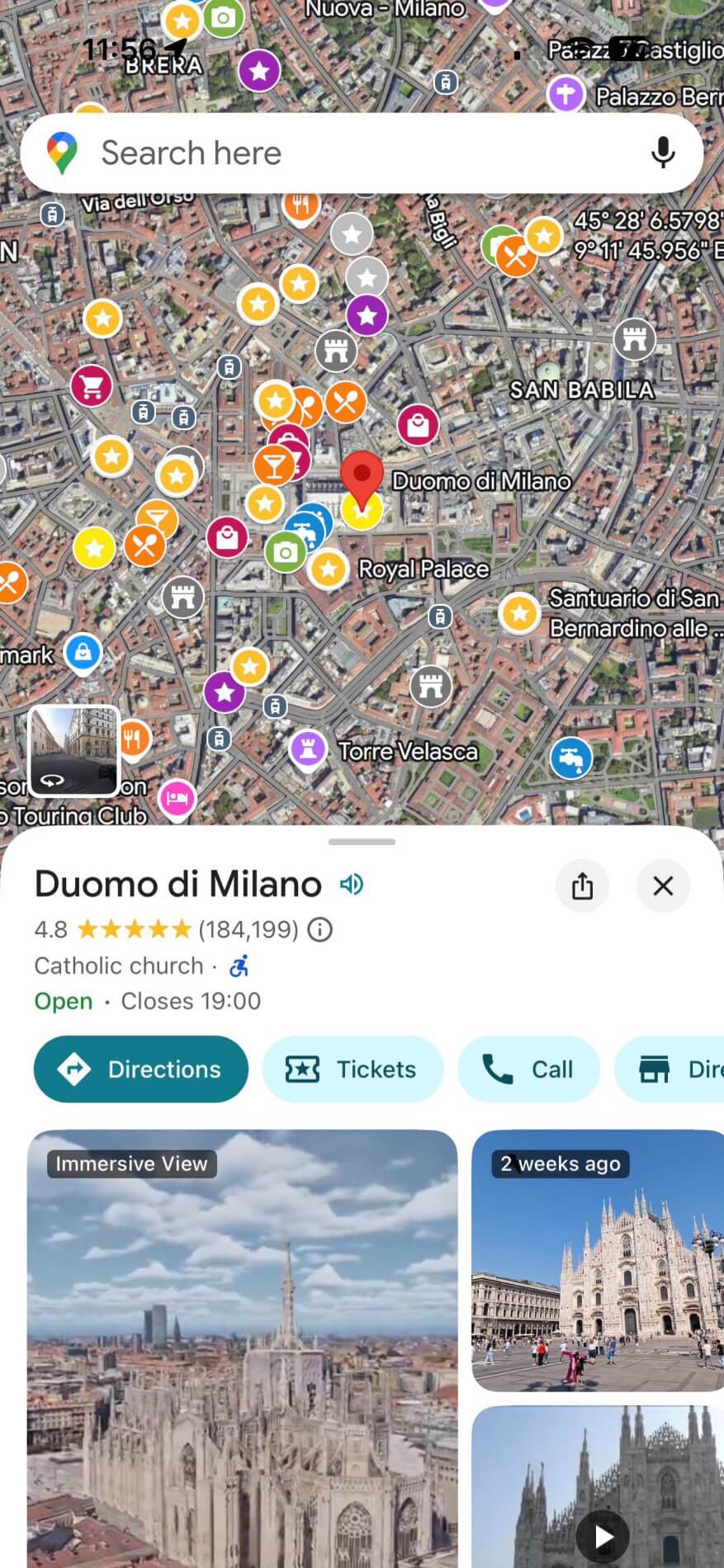Open the Immersive View tile
This screenshot has height=1568, width=724.
click(x=242, y=1345)
